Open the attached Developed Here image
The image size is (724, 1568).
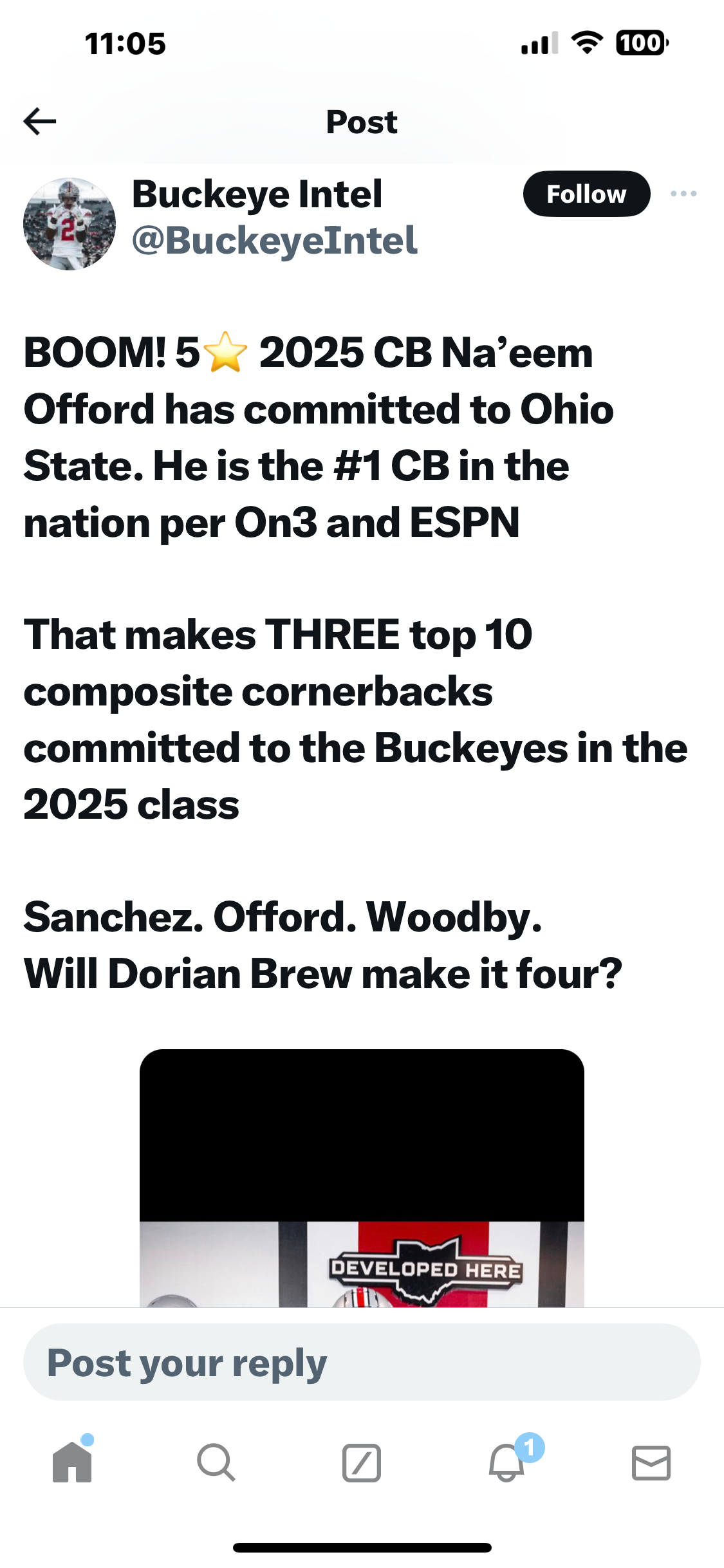pyautogui.click(x=362, y=1178)
